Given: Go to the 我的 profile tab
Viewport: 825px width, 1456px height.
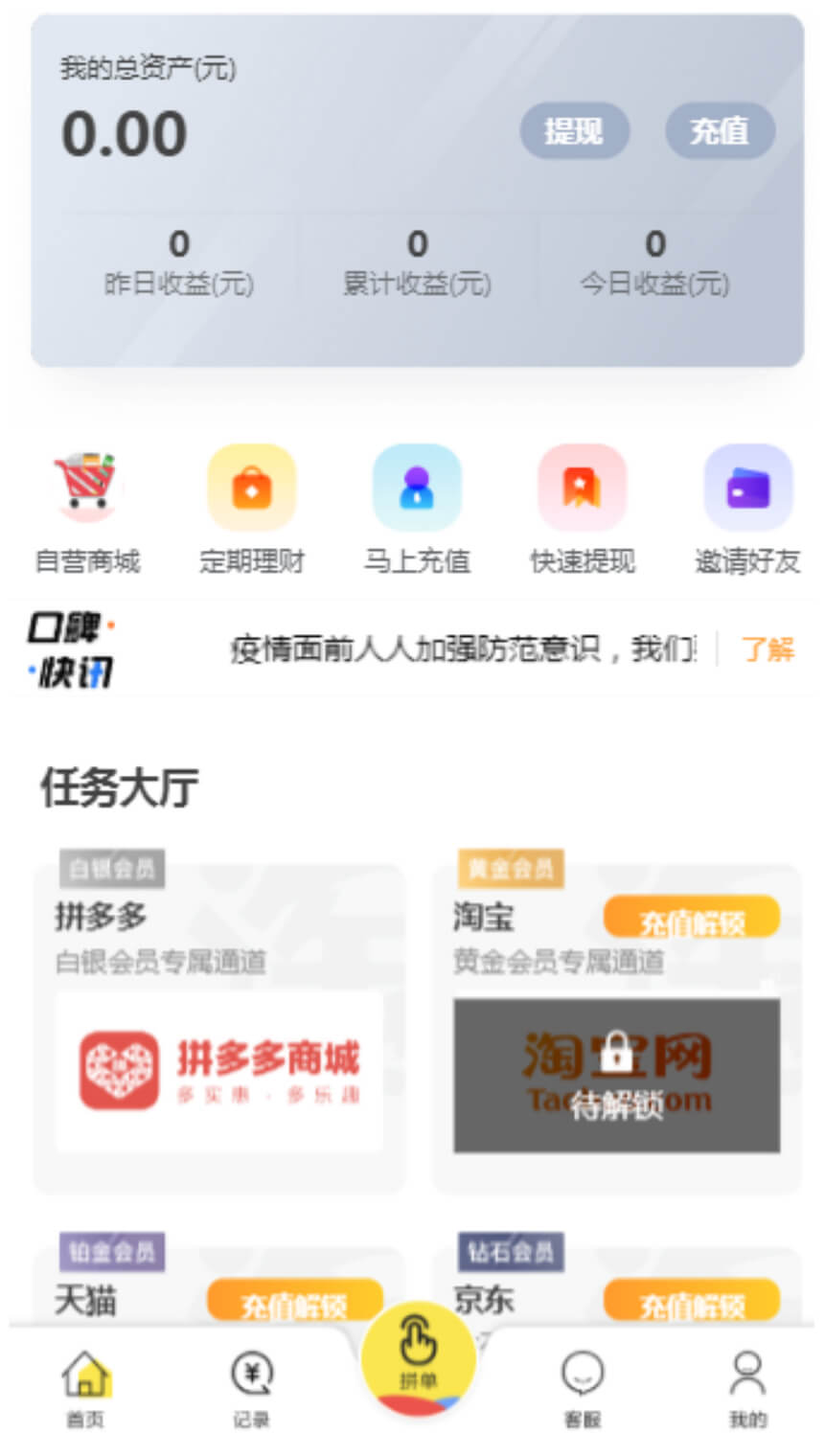Looking at the screenshot, I should click(x=747, y=1387).
